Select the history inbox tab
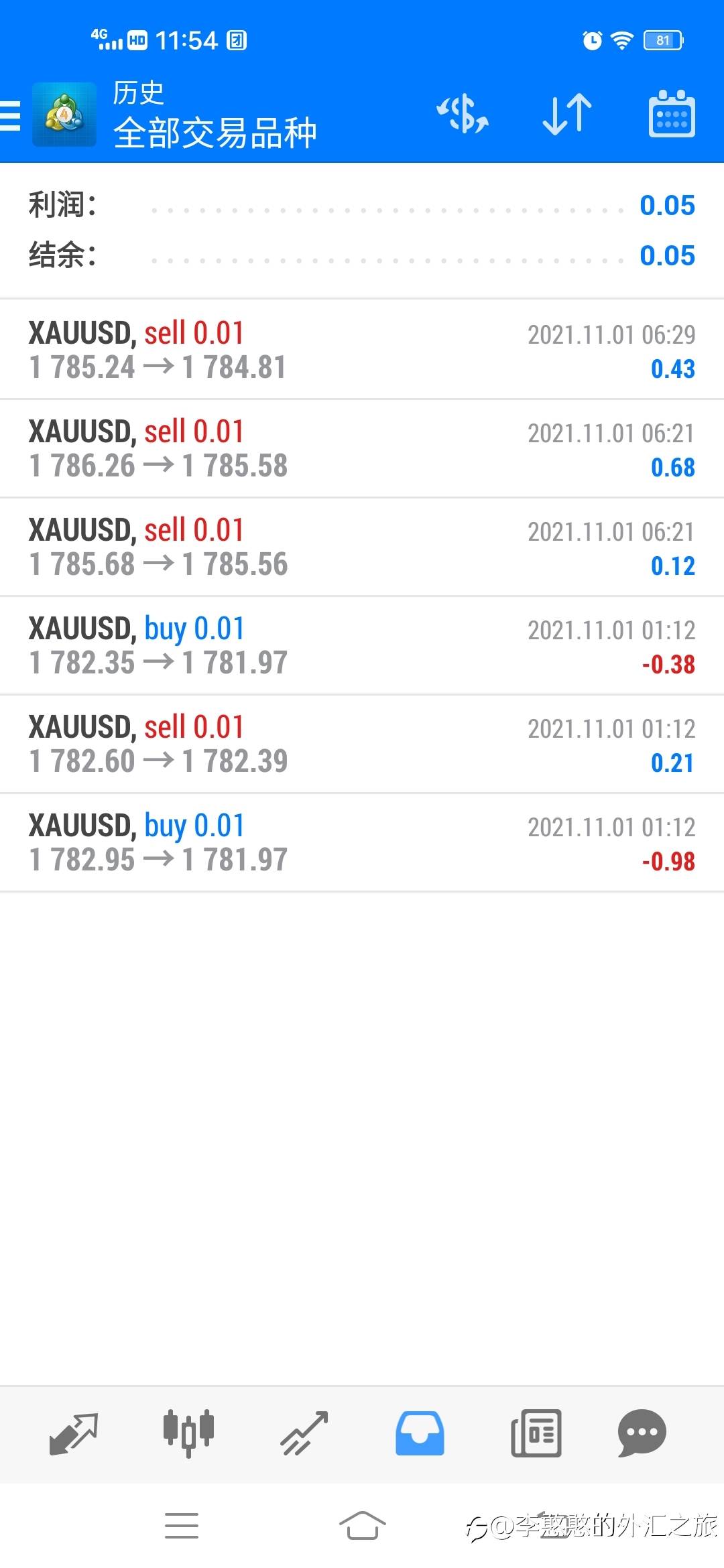The width and height of the screenshot is (724, 1568). coord(420,1433)
